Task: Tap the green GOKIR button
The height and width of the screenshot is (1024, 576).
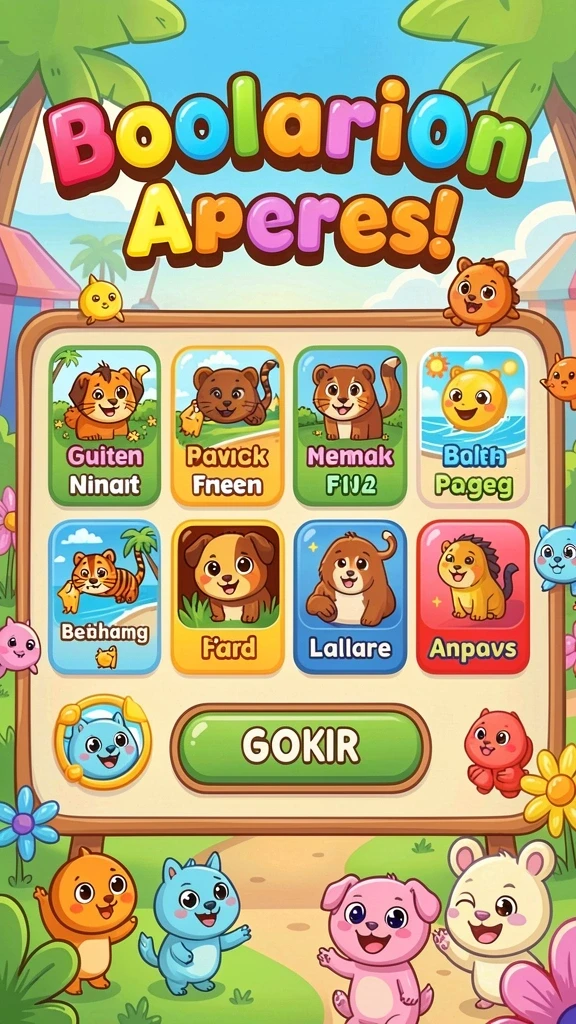Action: pyautogui.click(x=300, y=748)
